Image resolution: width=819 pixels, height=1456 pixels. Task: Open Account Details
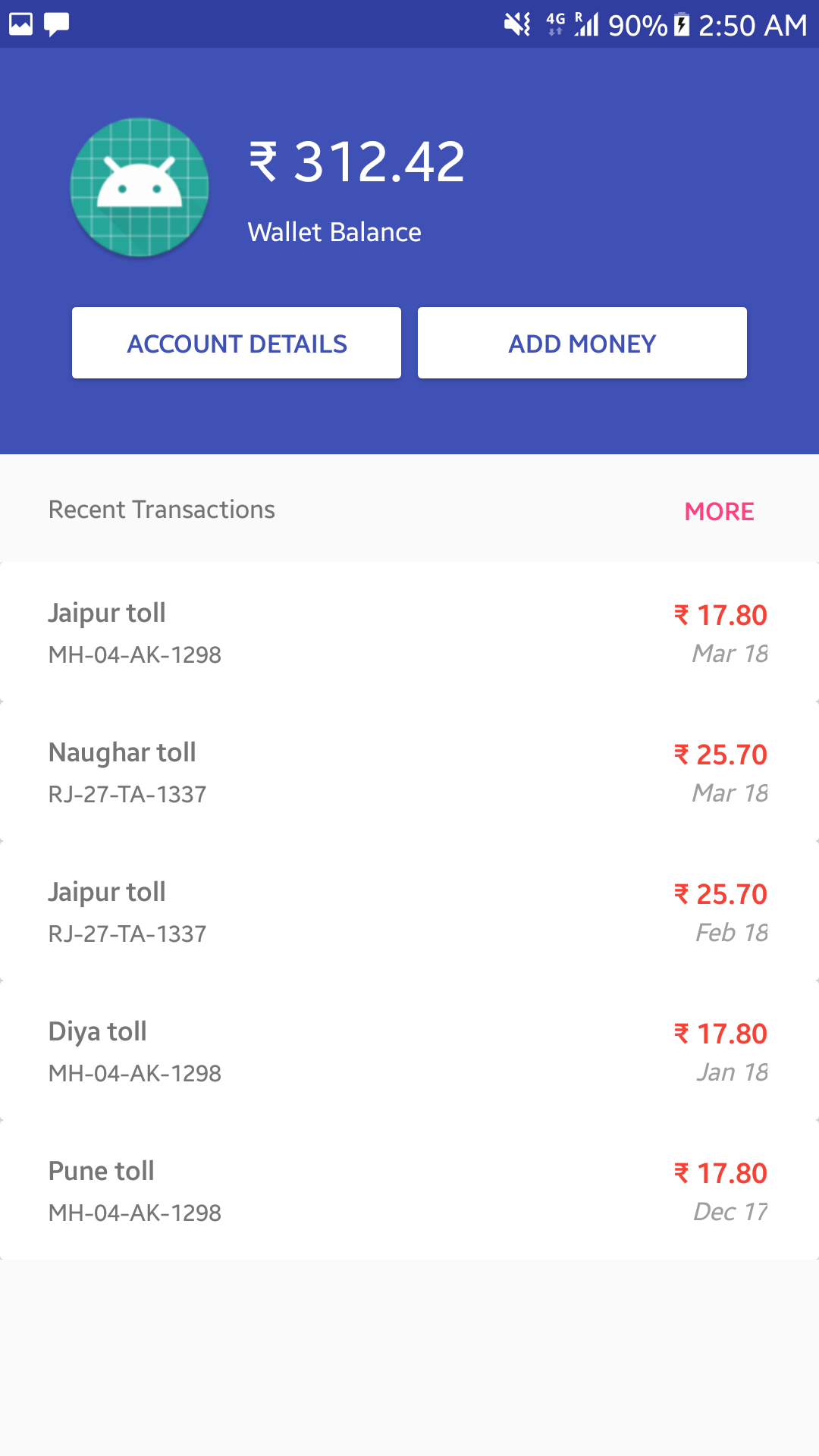pos(237,343)
